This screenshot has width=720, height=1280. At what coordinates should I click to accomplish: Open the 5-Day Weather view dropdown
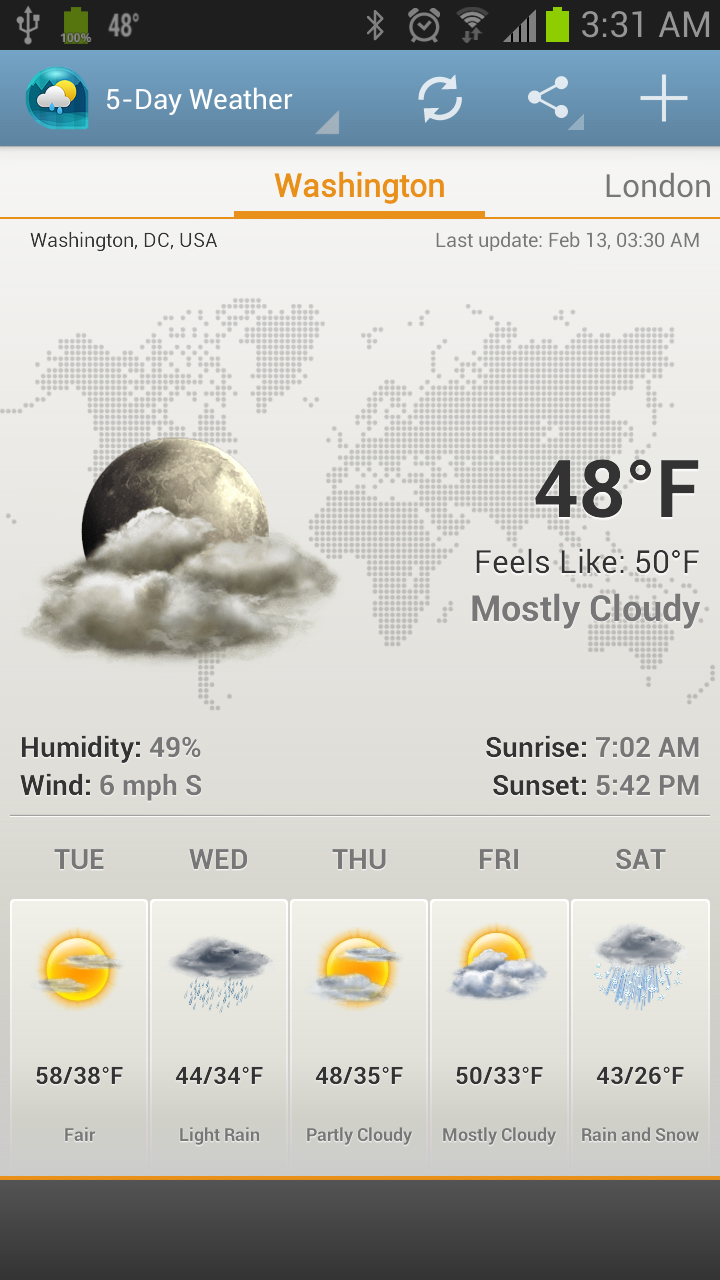(x=200, y=100)
